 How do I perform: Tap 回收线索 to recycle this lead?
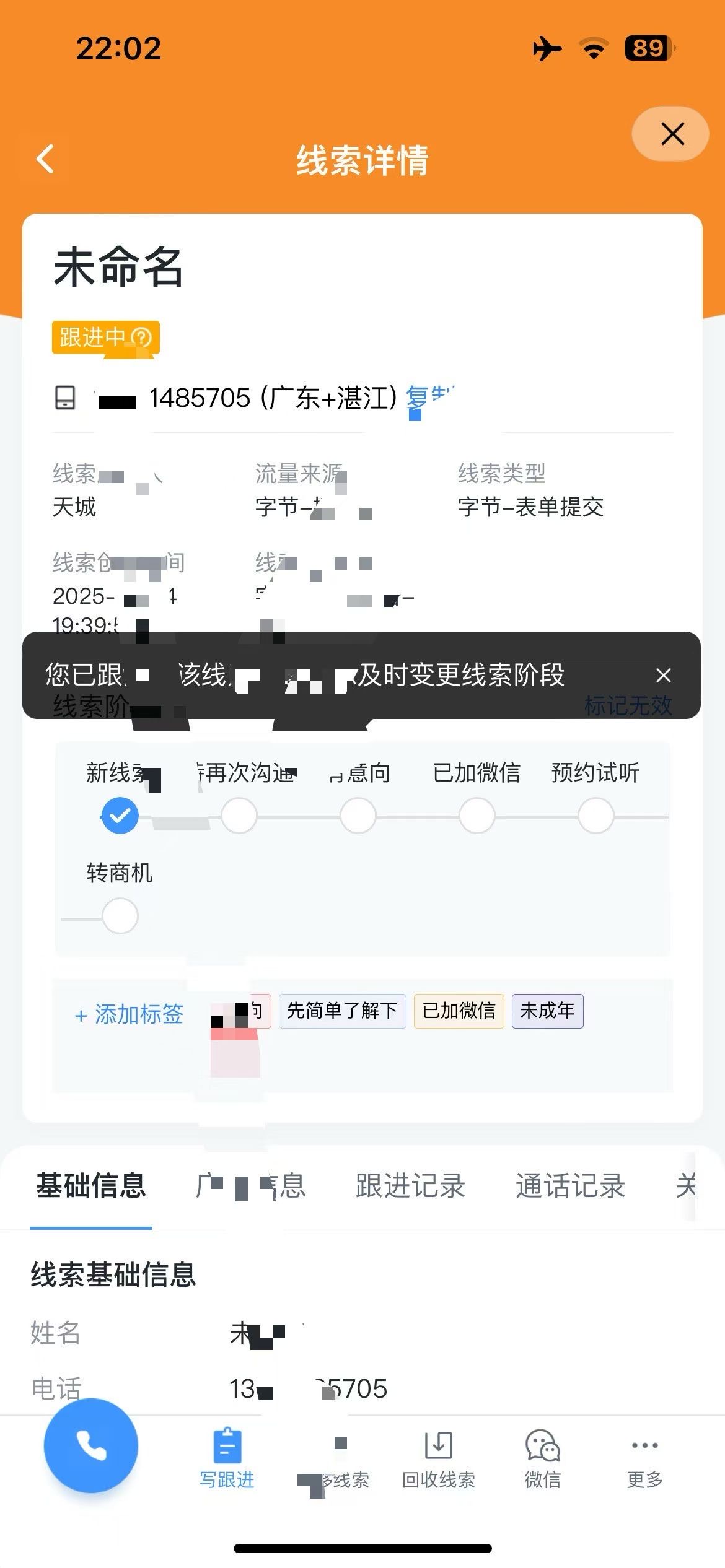438,1458
